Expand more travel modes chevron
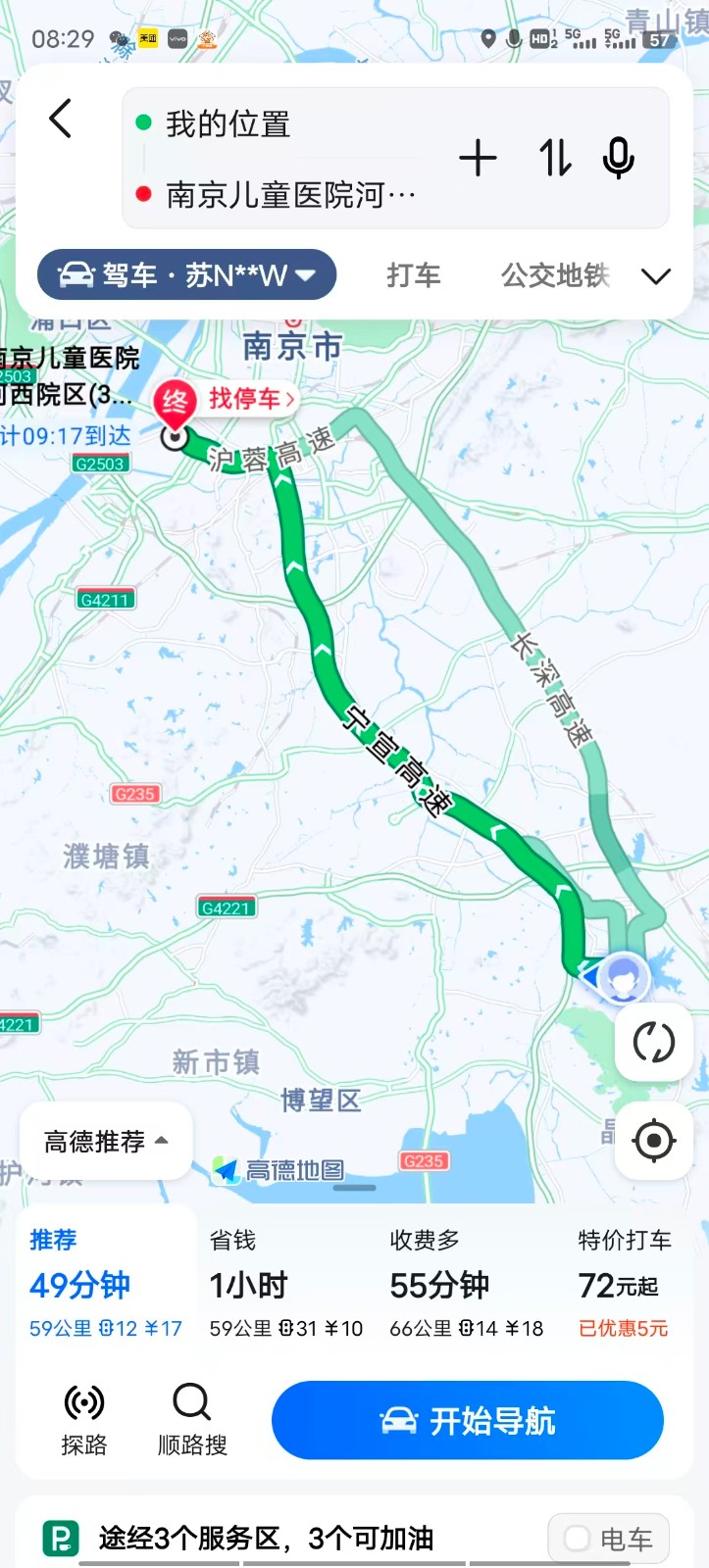709x1568 pixels. [x=656, y=276]
